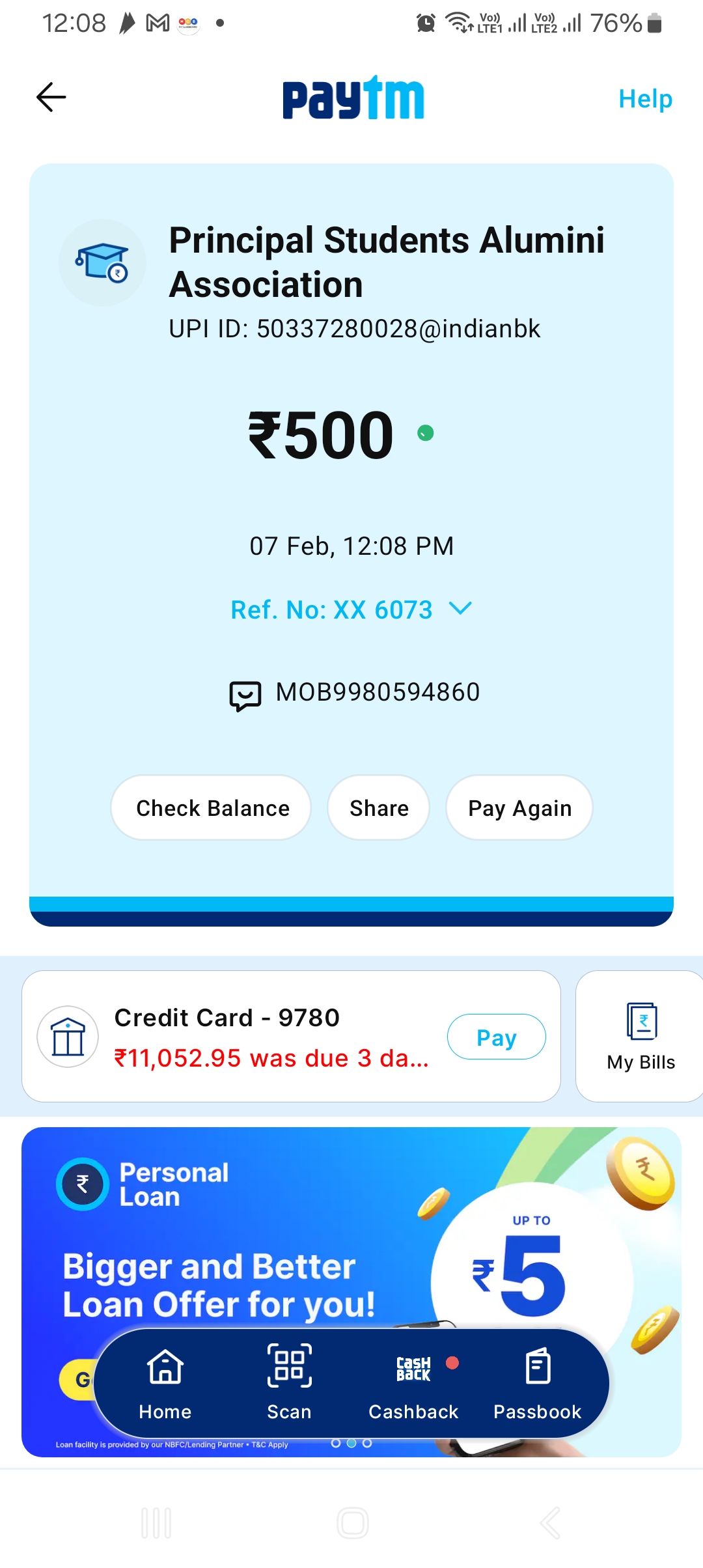Open the Help link
This screenshot has width=703, height=1568.
point(645,99)
